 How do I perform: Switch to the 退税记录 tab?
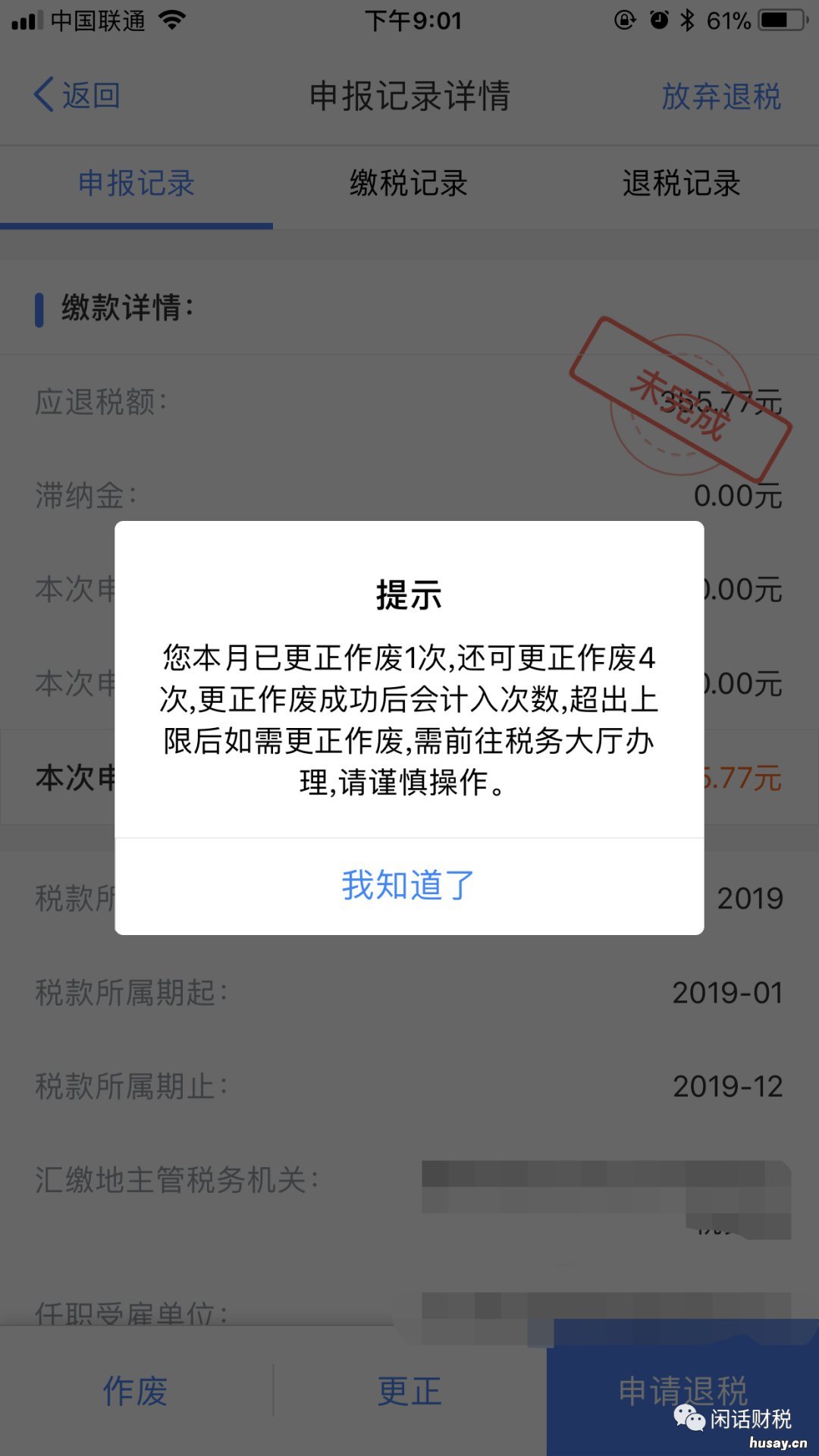pos(681,184)
